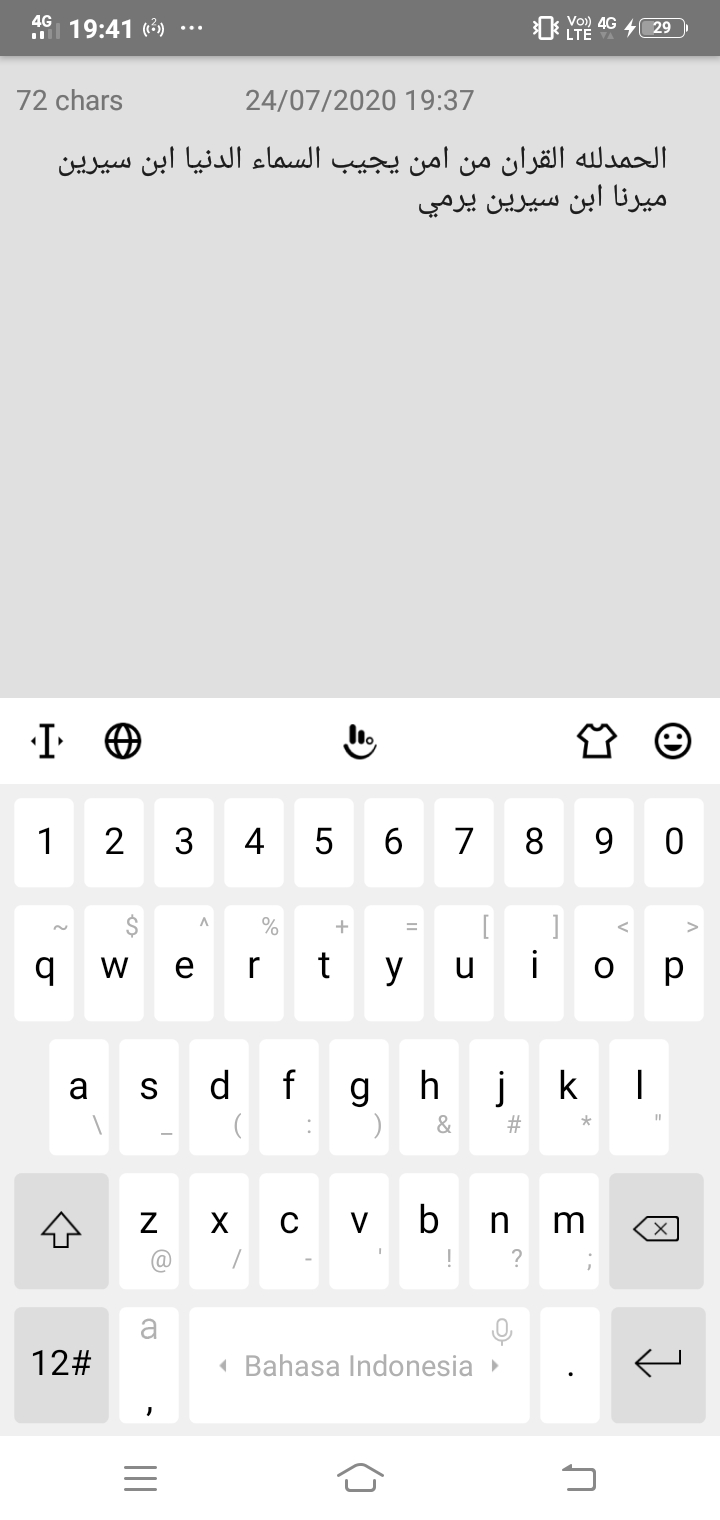Tap the comma key
The height and width of the screenshot is (1520, 720).
point(149,1364)
